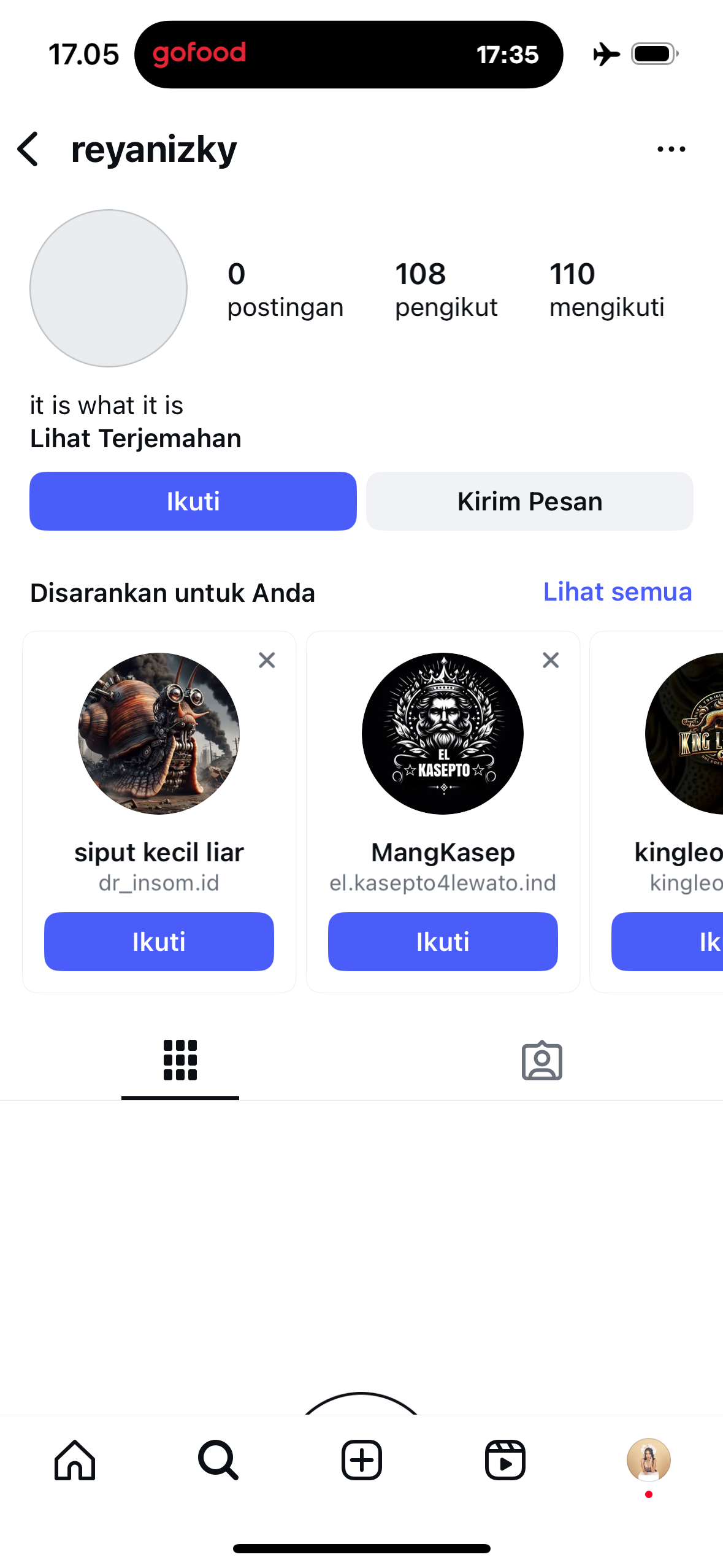This screenshot has height=1568, width=723.
Task: Open the siput kecil liar profile card
Action: point(159,734)
